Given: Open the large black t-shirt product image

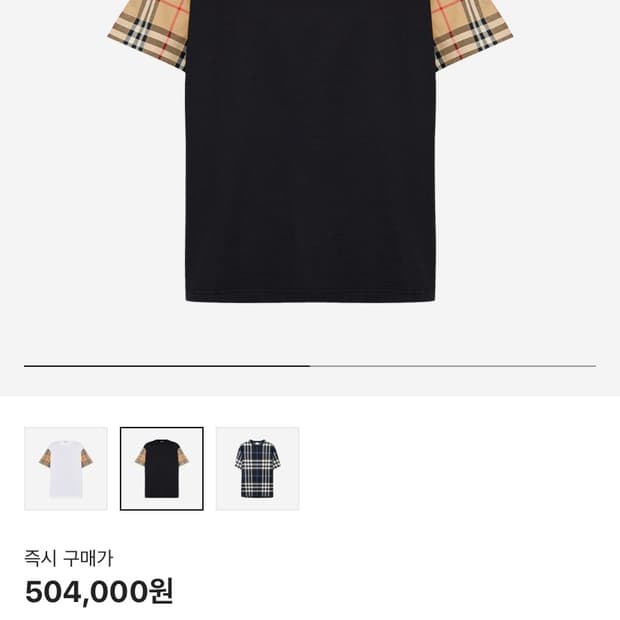Looking at the screenshot, I should 310,160.
